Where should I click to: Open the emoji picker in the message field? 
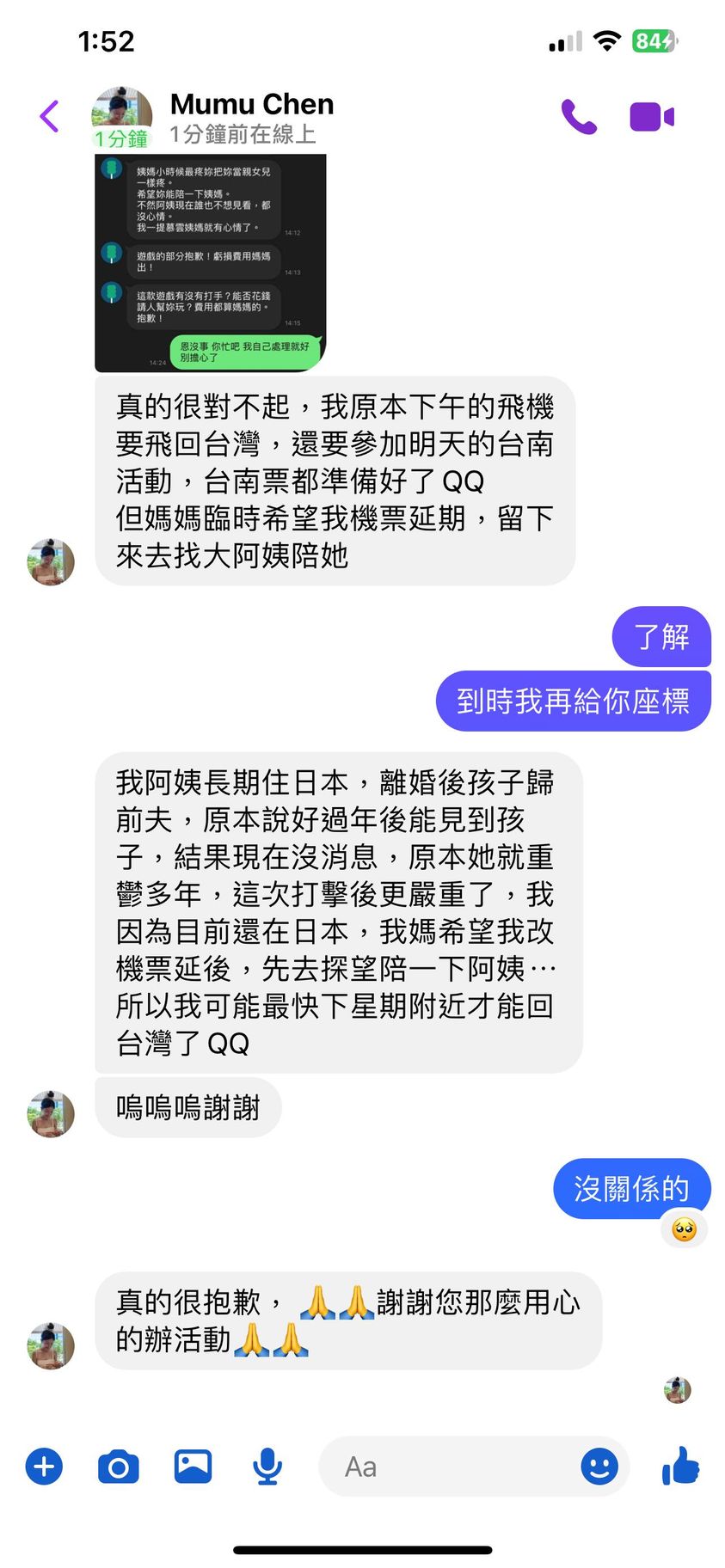[599, 1467]
